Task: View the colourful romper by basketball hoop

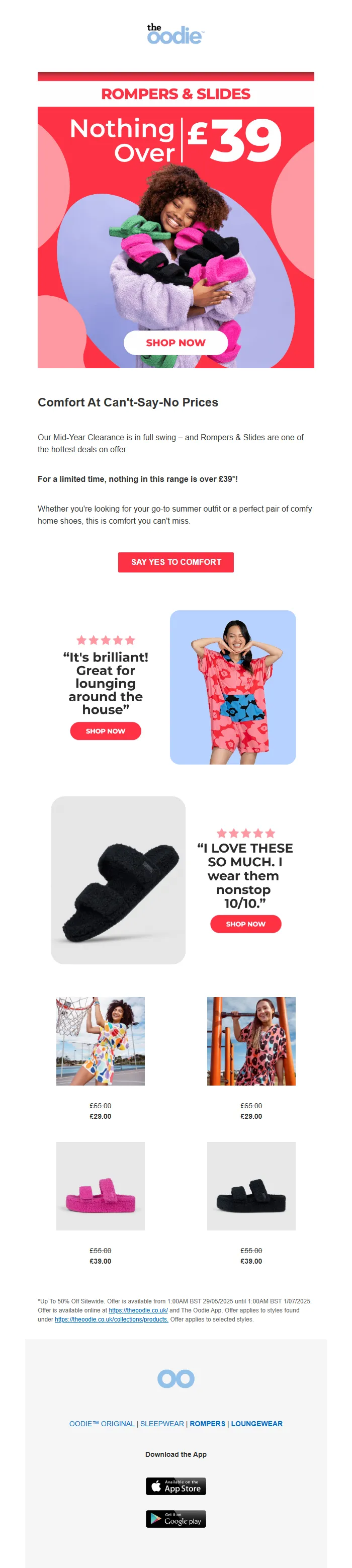Action: [x=100, y=1041]
